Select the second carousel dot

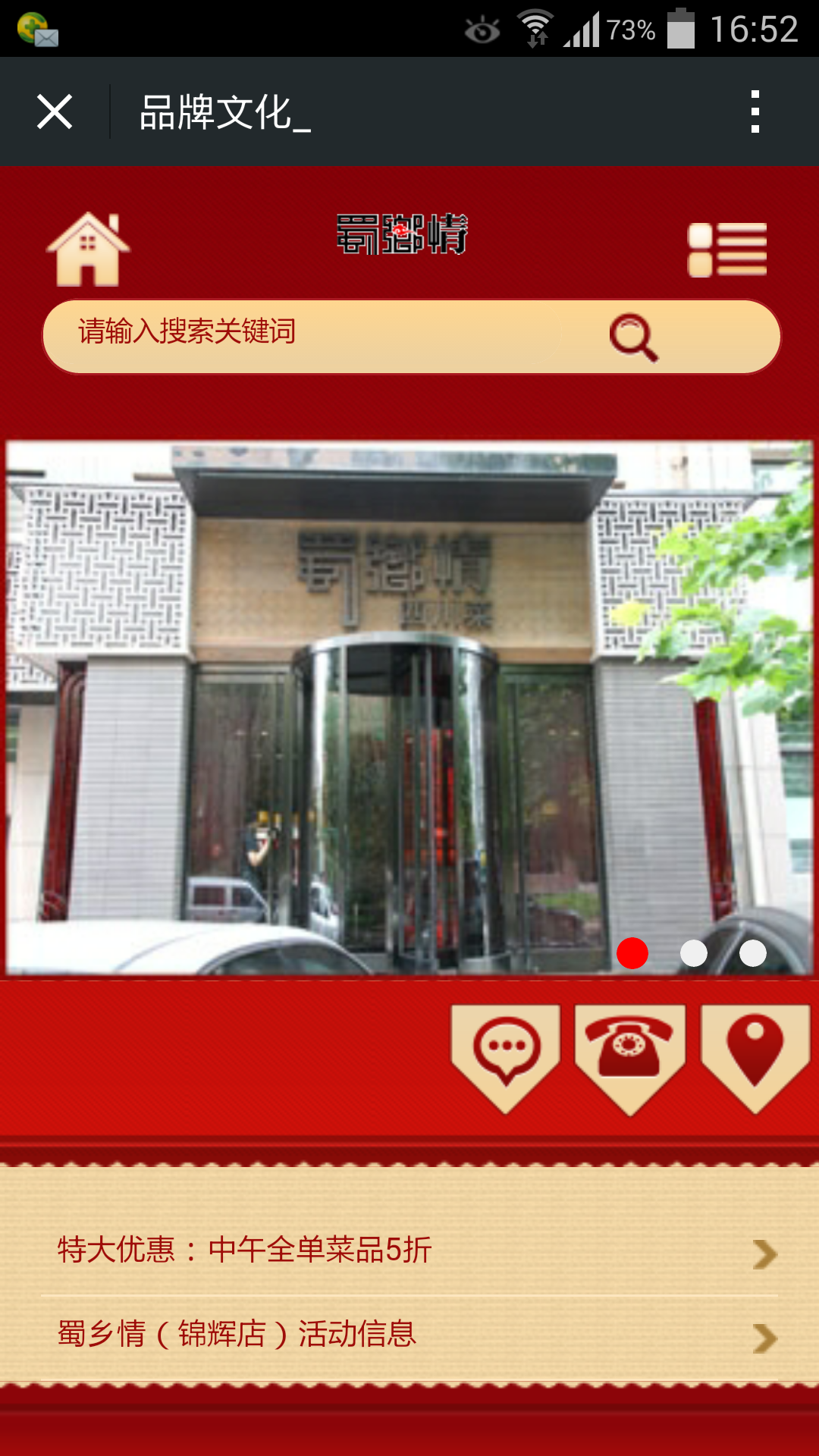coord(693,953)
